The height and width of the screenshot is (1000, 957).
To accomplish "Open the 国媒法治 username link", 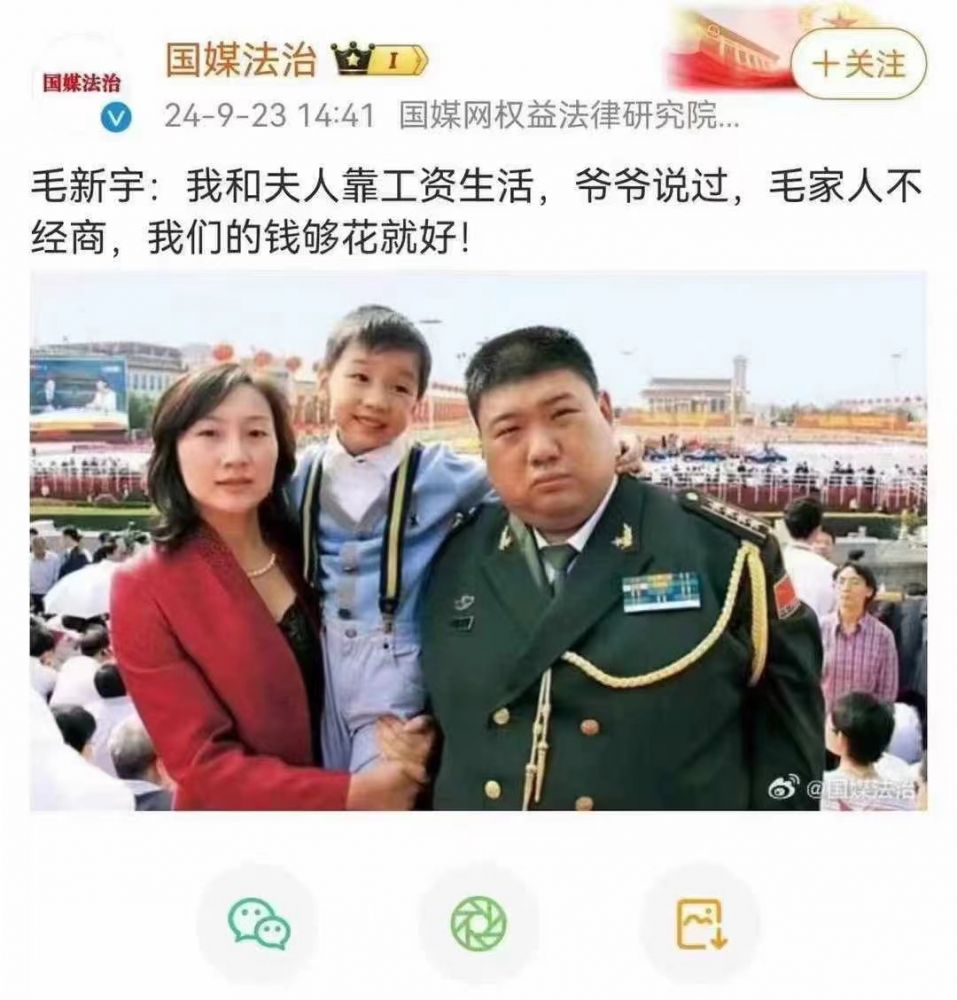I will tap(240, 61).
